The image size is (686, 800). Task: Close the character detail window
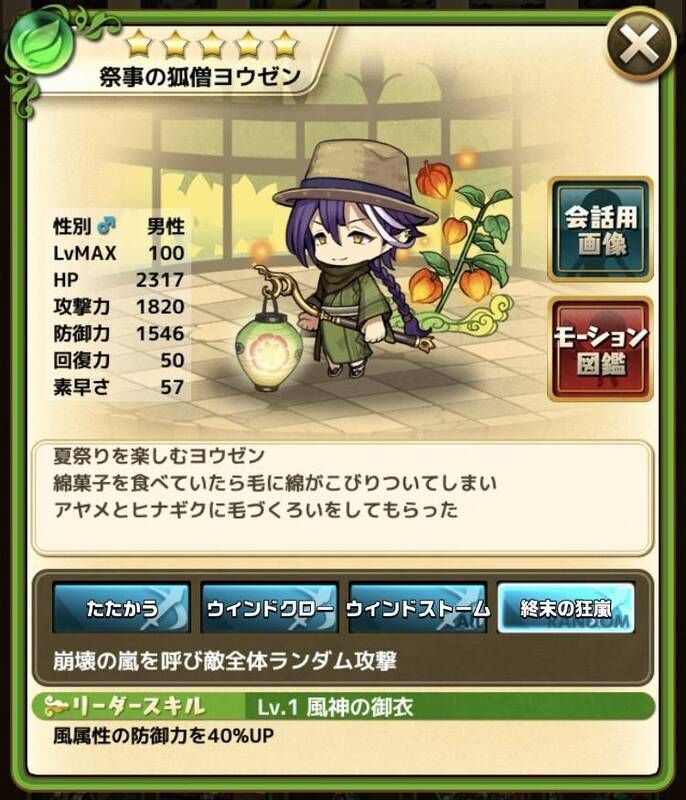click(x=640, y=43)
